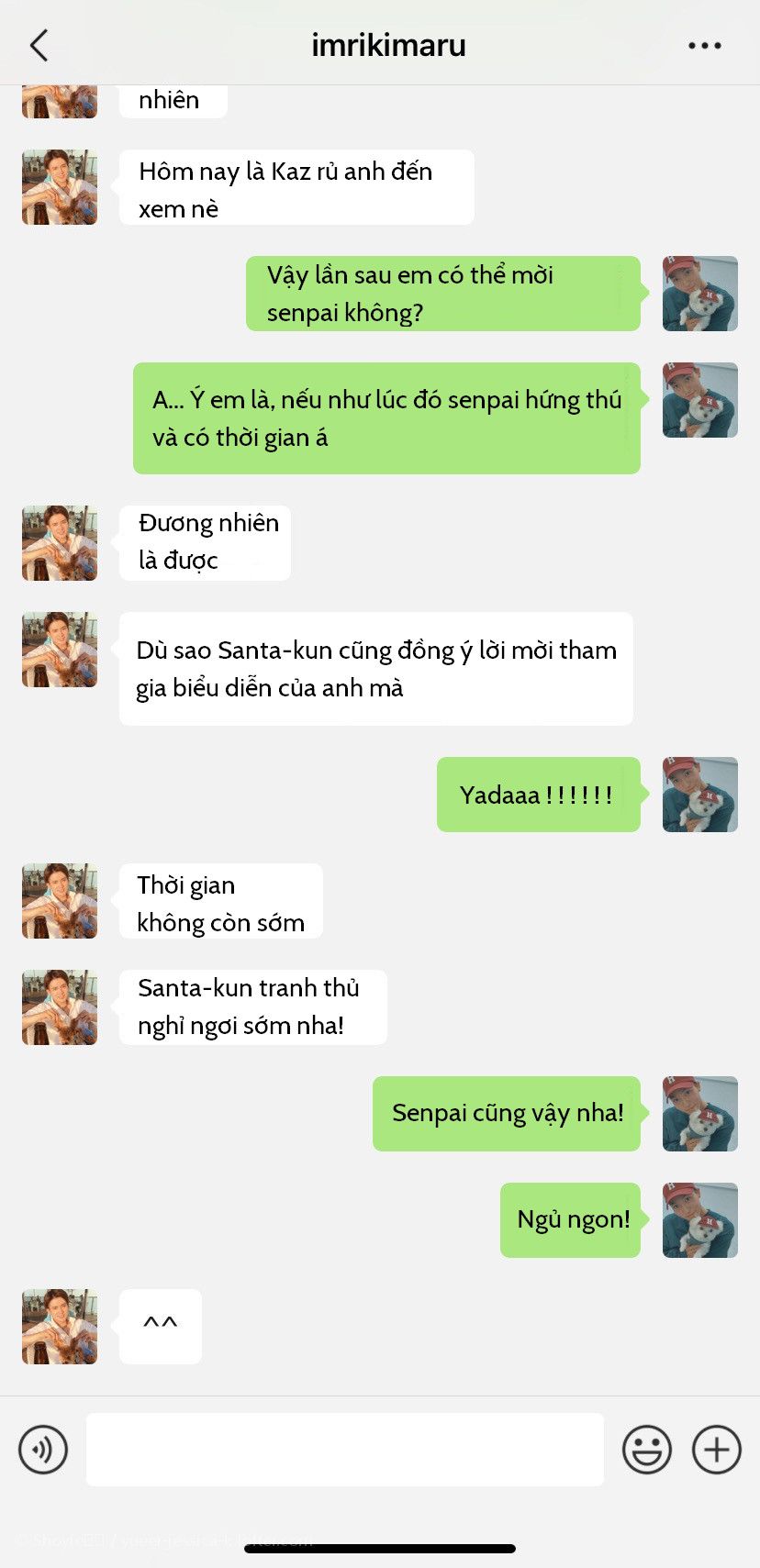Image resolution: width=760 pixels, height=1568 pixels.
Task: Switch to voice message input
Action: click(43, 1450)
